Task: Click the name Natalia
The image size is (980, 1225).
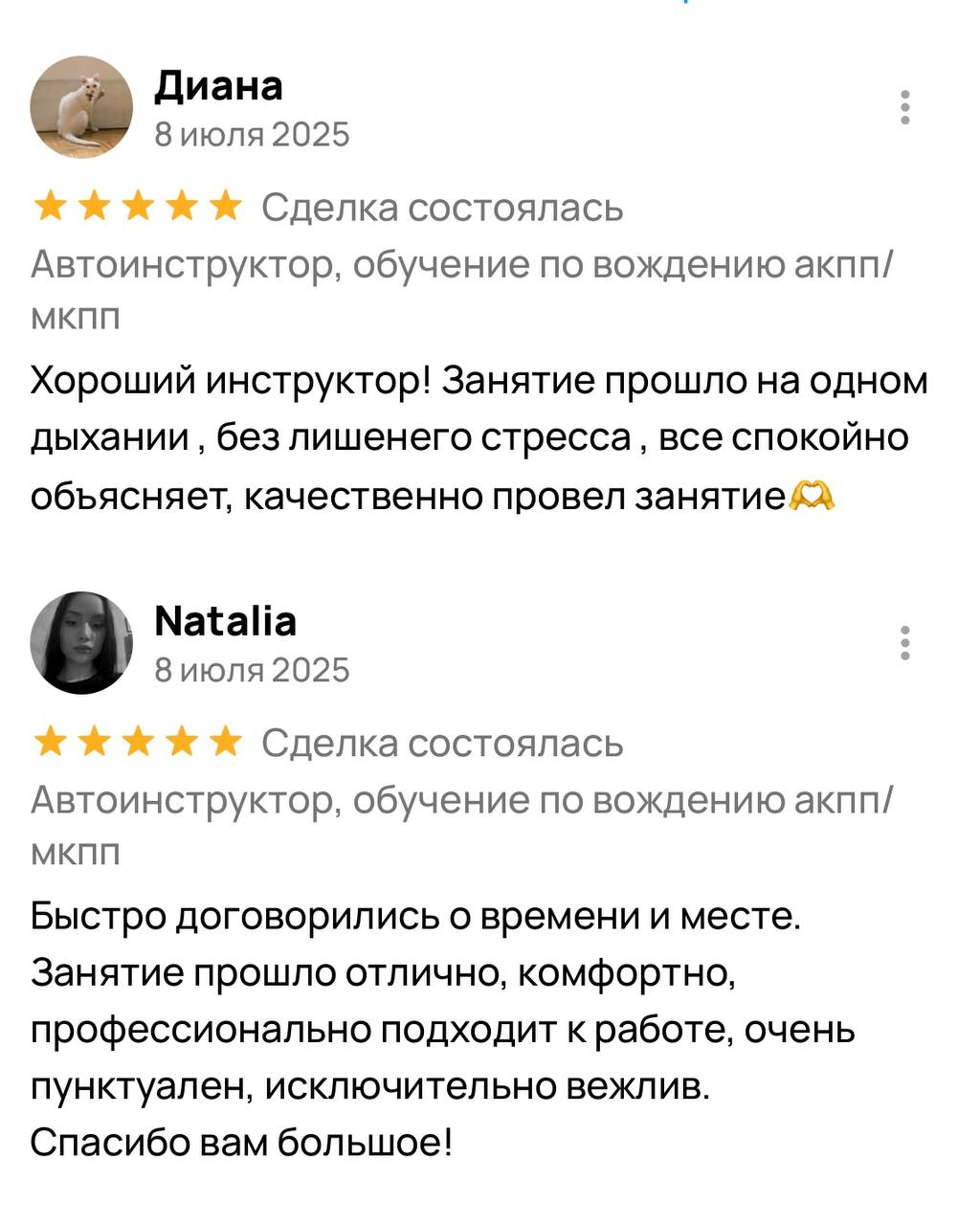Action: click(226, 620)
